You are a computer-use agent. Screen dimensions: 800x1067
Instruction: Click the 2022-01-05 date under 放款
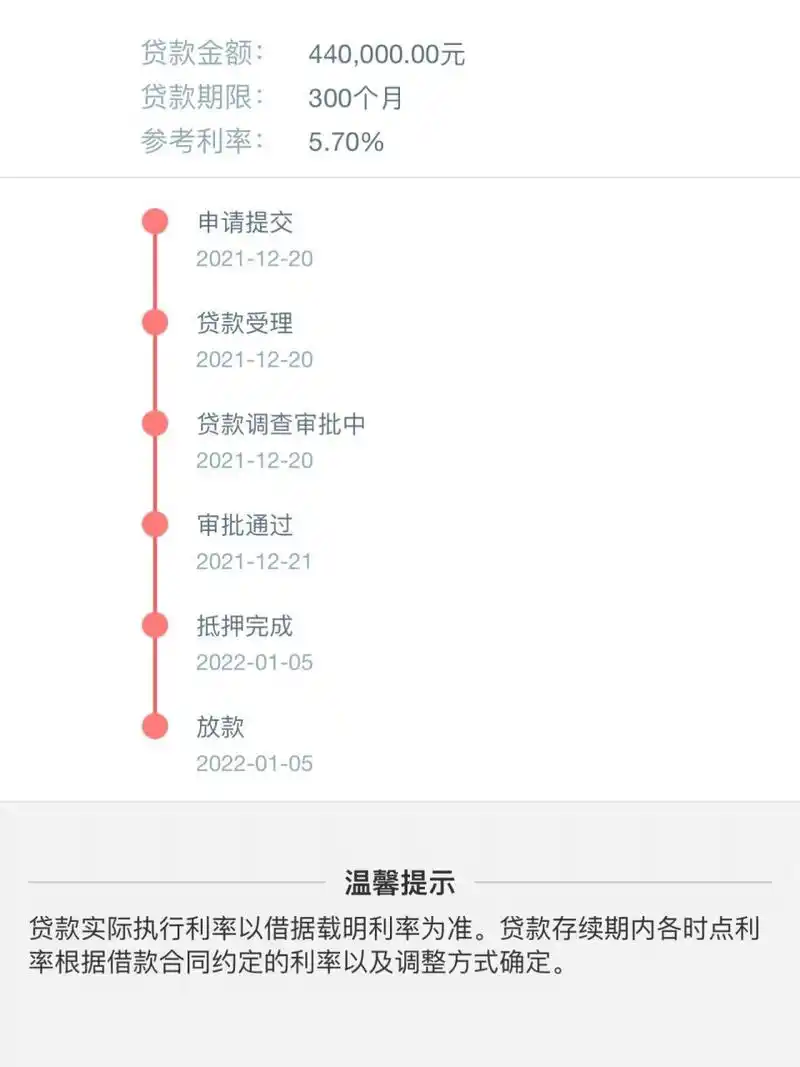pyautogui.click(x=254, y=763)
